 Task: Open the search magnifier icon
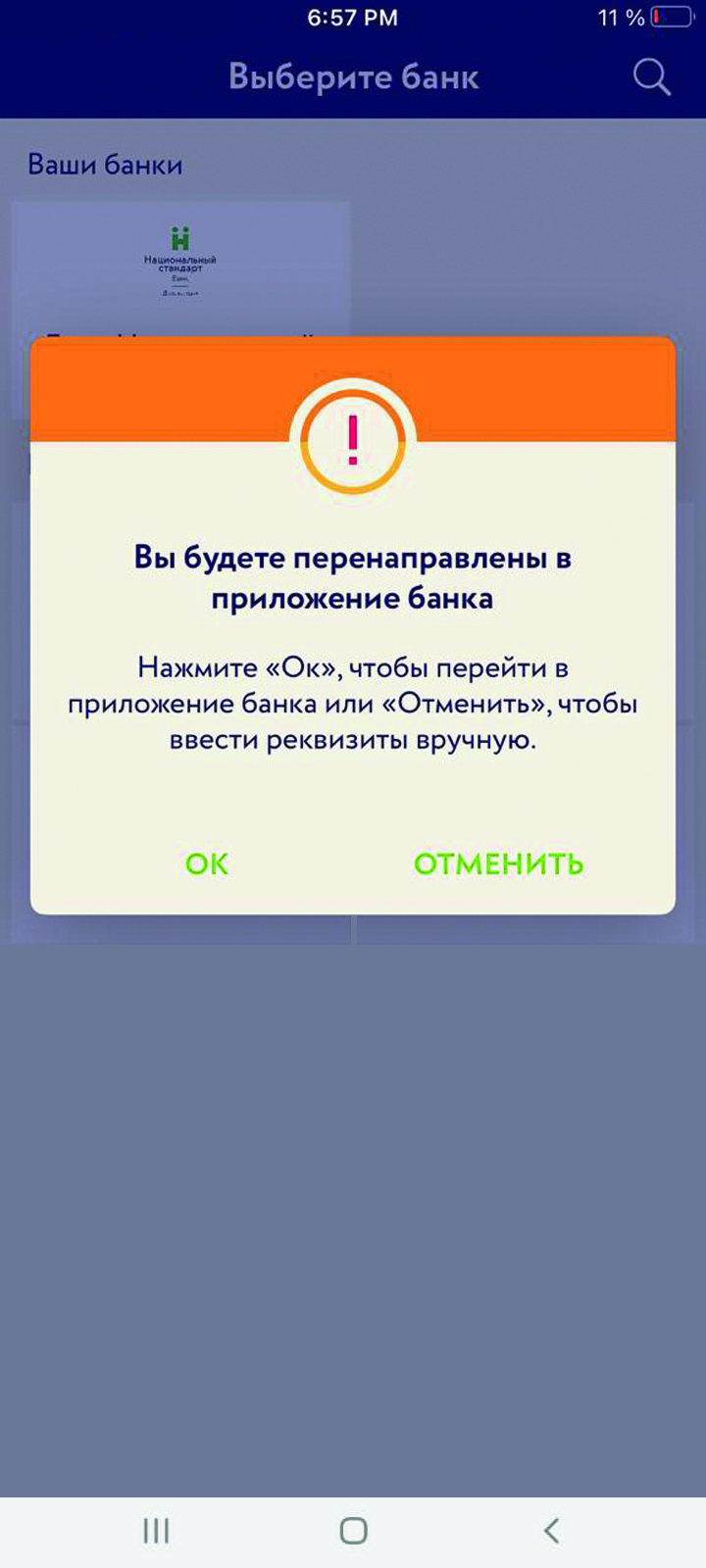click(651, 76)
